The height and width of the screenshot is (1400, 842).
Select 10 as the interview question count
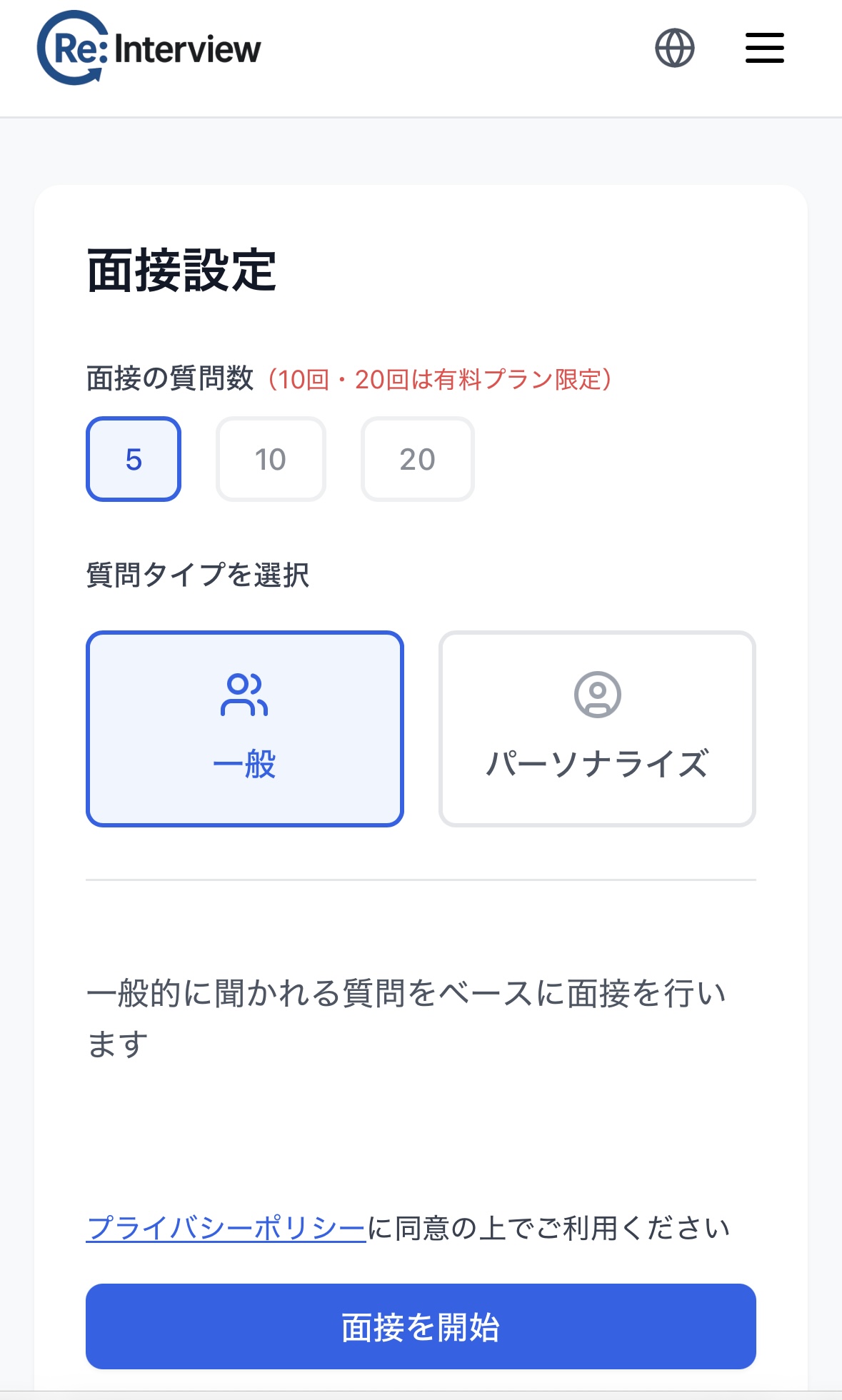click(270, 460)
